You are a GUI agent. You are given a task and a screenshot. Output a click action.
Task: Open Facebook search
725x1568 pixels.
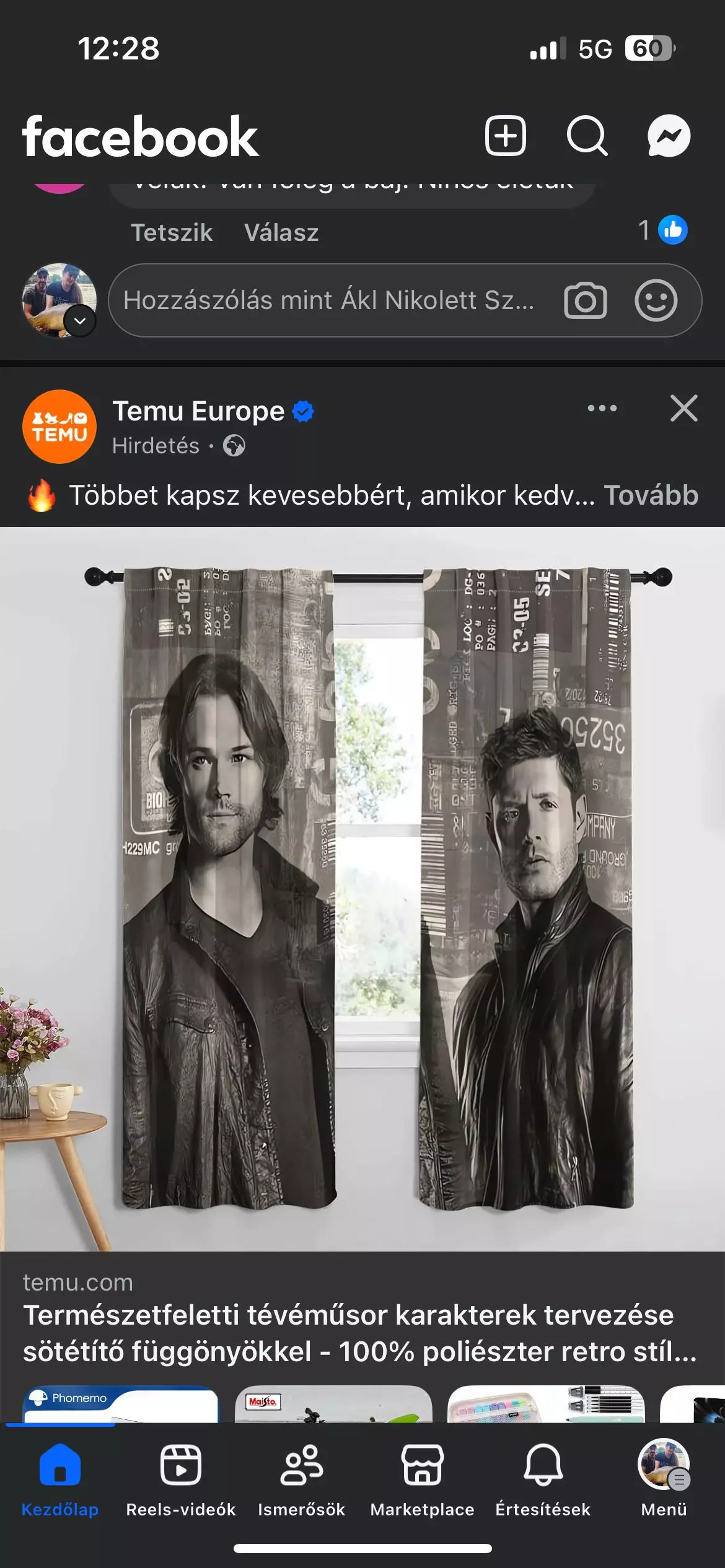(x=586, y=135)
